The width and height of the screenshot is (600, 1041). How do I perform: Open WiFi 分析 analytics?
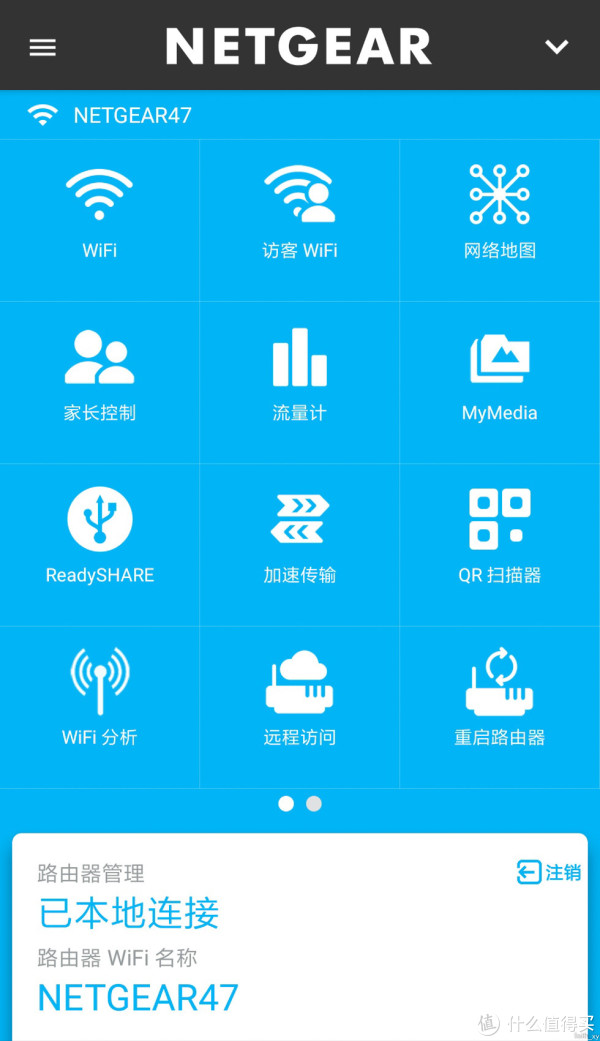coord(100,707)
